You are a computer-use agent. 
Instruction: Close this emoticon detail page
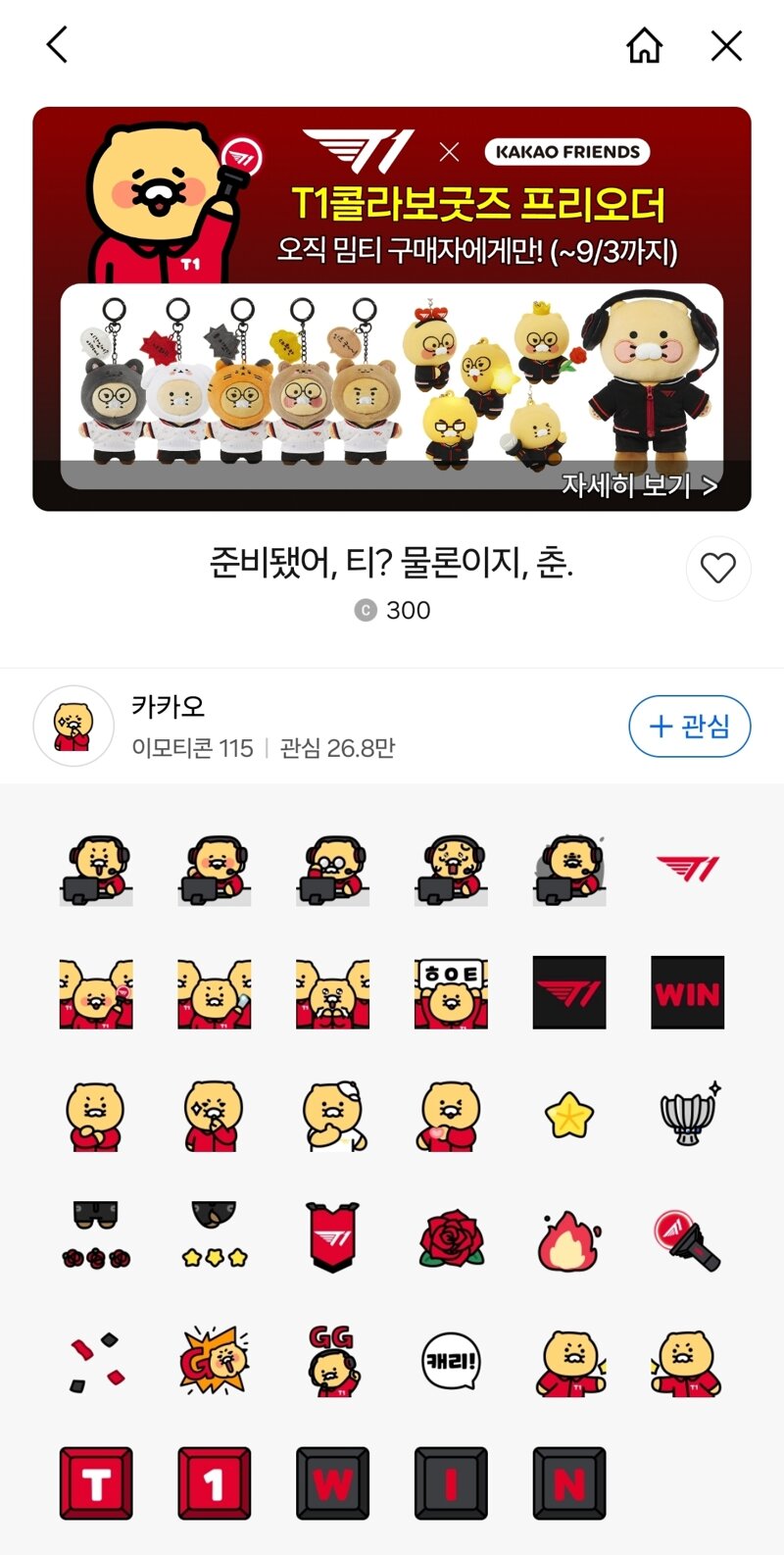(x=726, y=45)
